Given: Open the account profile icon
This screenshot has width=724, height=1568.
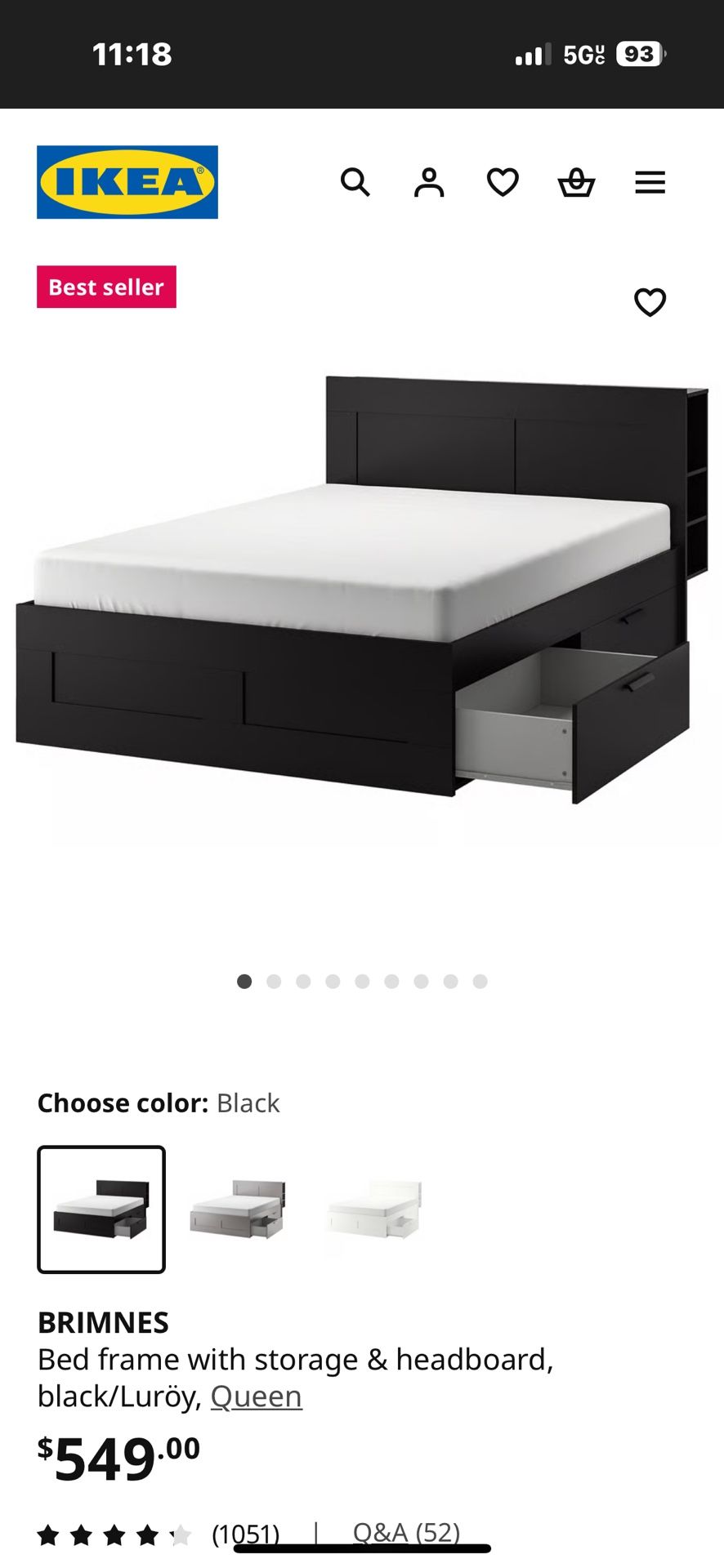Looking at the screenshot, I should tap(429, 182).
